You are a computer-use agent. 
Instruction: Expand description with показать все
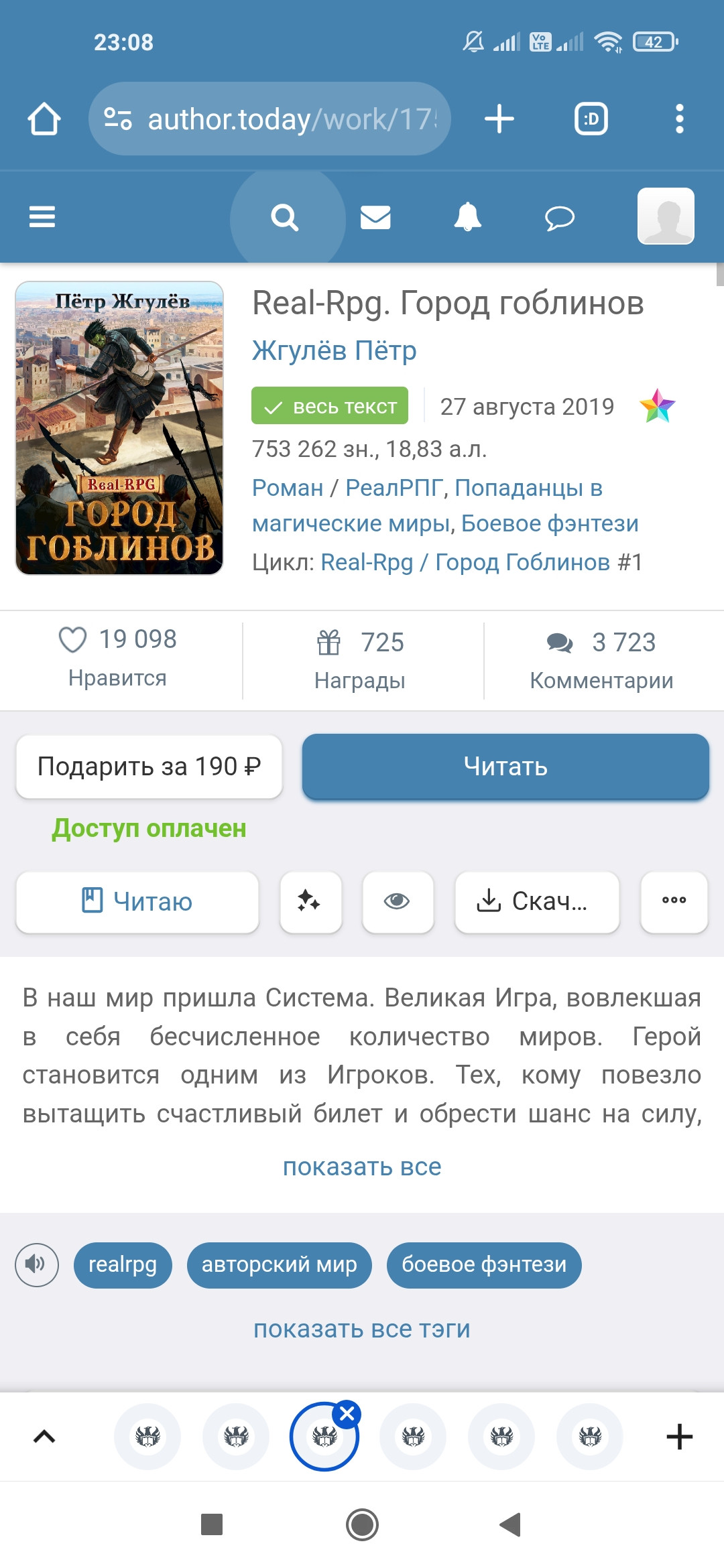(x=362, y=1167)
